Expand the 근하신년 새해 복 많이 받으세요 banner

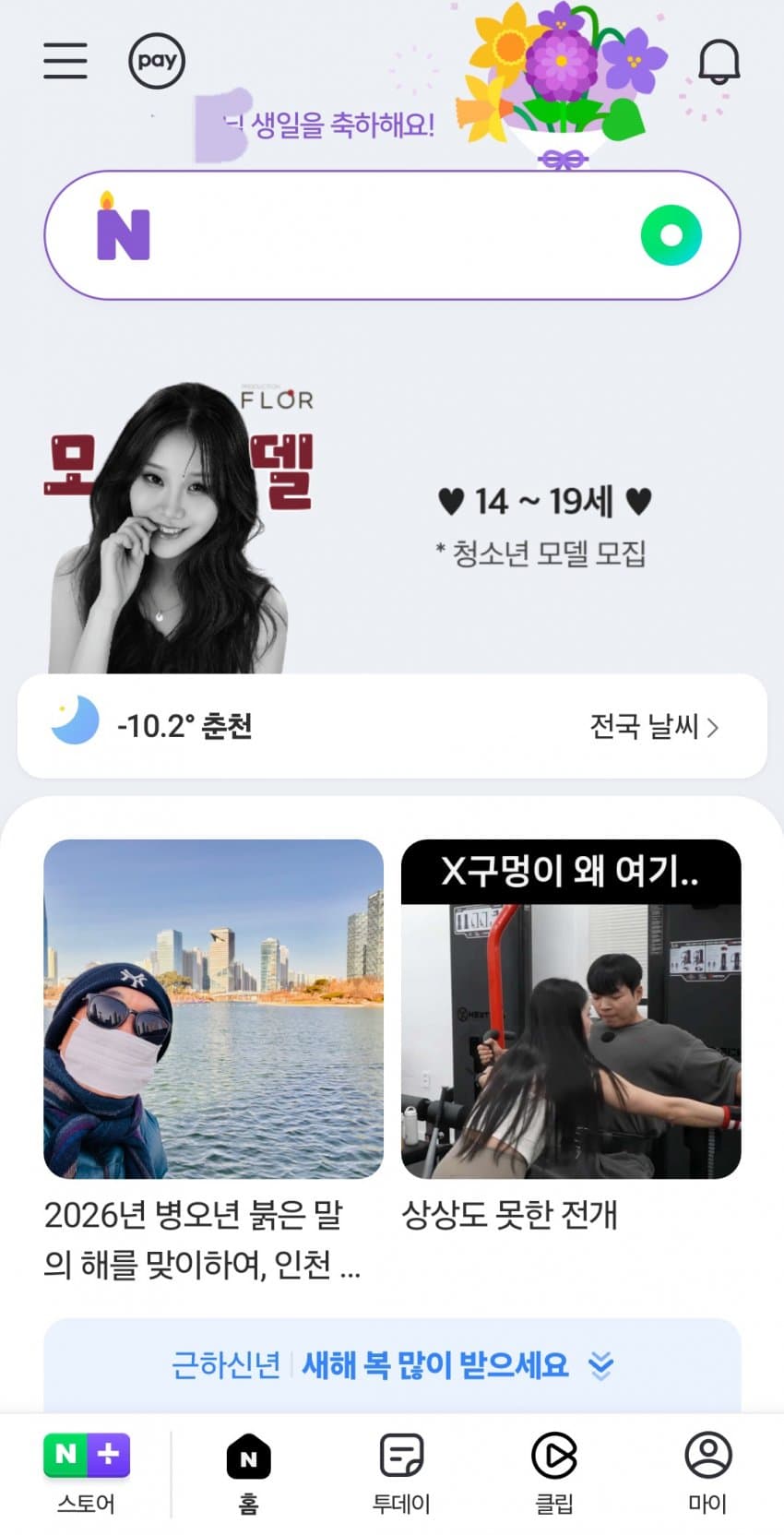(x=392, y=1365)
